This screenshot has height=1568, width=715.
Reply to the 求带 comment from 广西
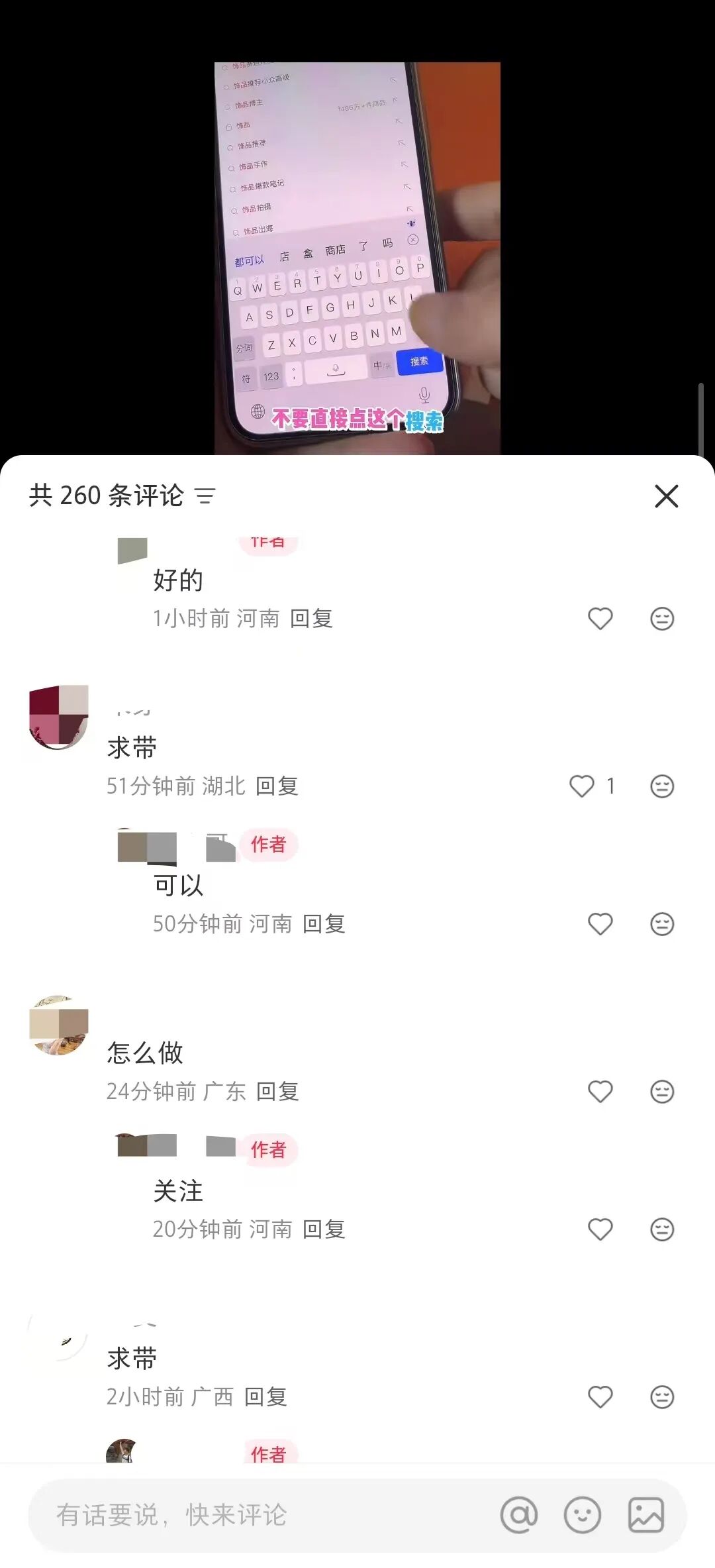tap(265, 1397)
